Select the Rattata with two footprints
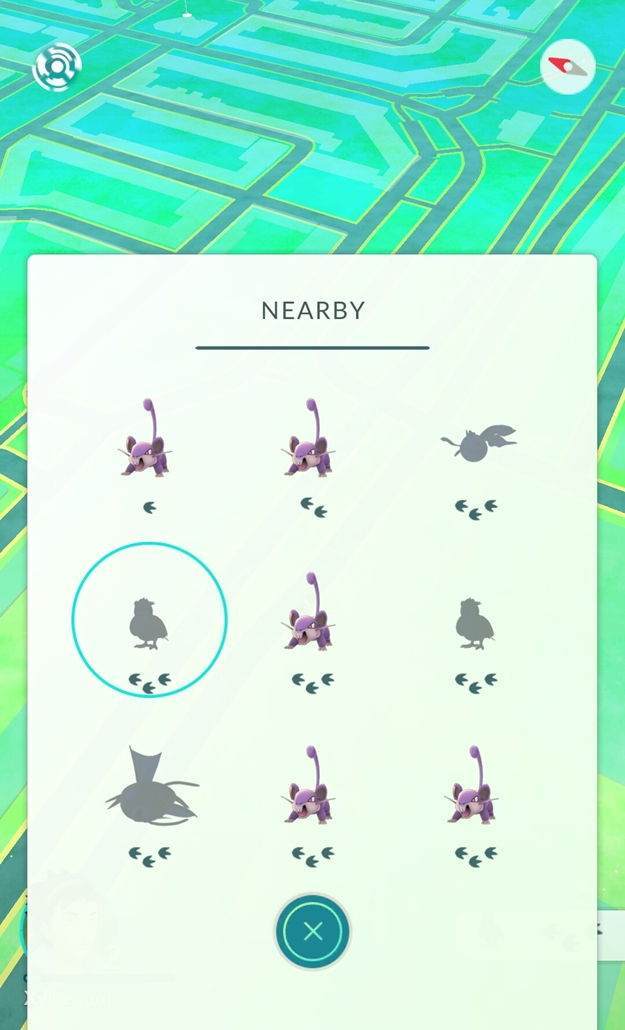 pos(309,438)
